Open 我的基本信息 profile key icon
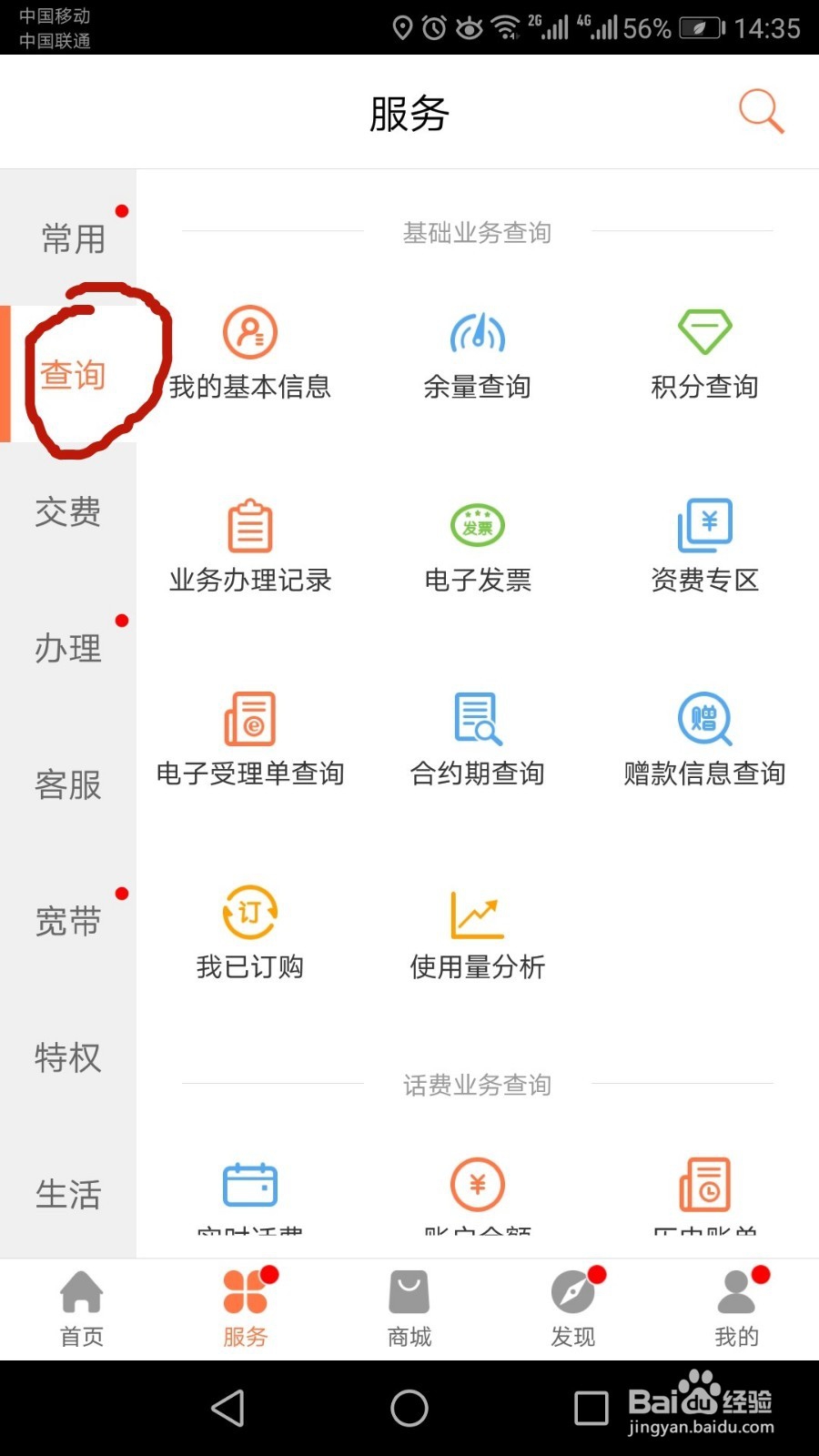This screenshot has height=1456, width=819. pyautogui.click(x=249, y=332)
